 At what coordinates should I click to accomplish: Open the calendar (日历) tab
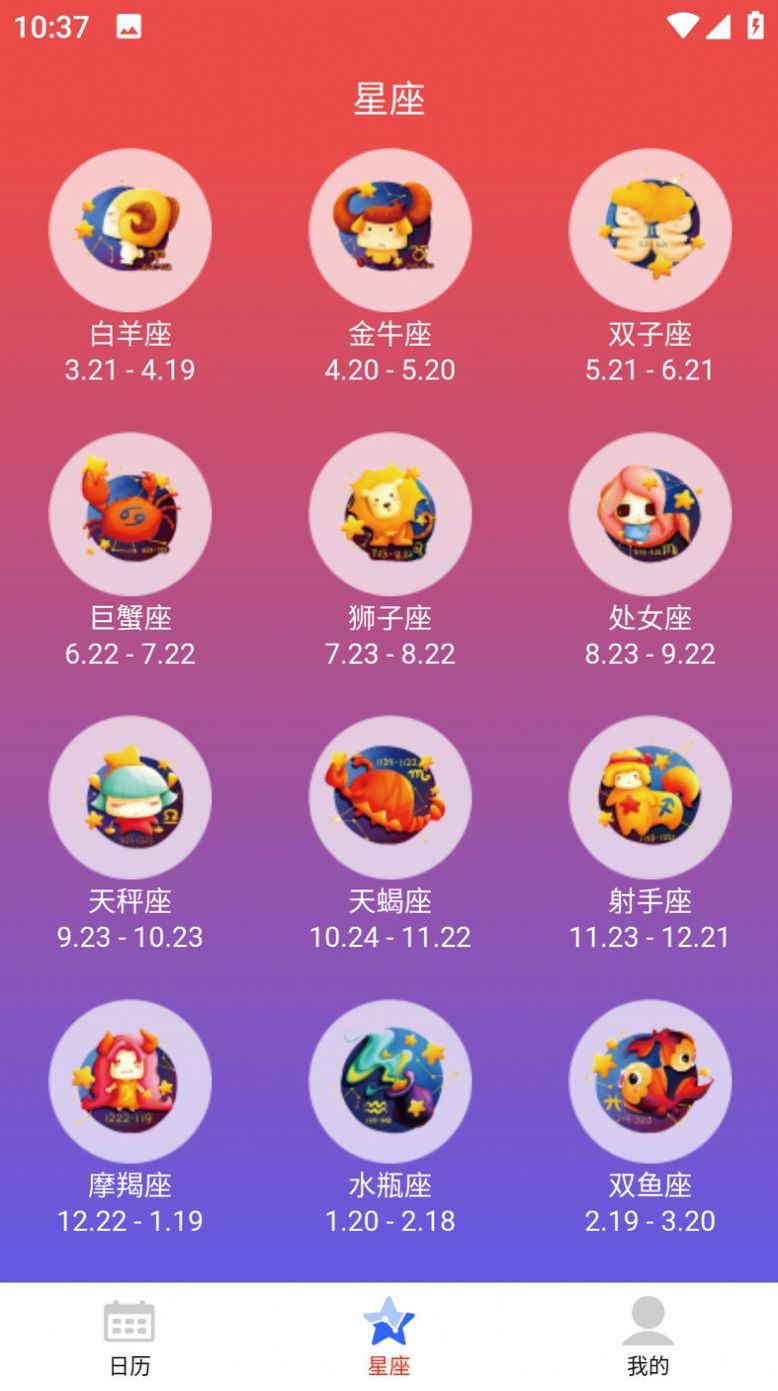point(130,1337)
